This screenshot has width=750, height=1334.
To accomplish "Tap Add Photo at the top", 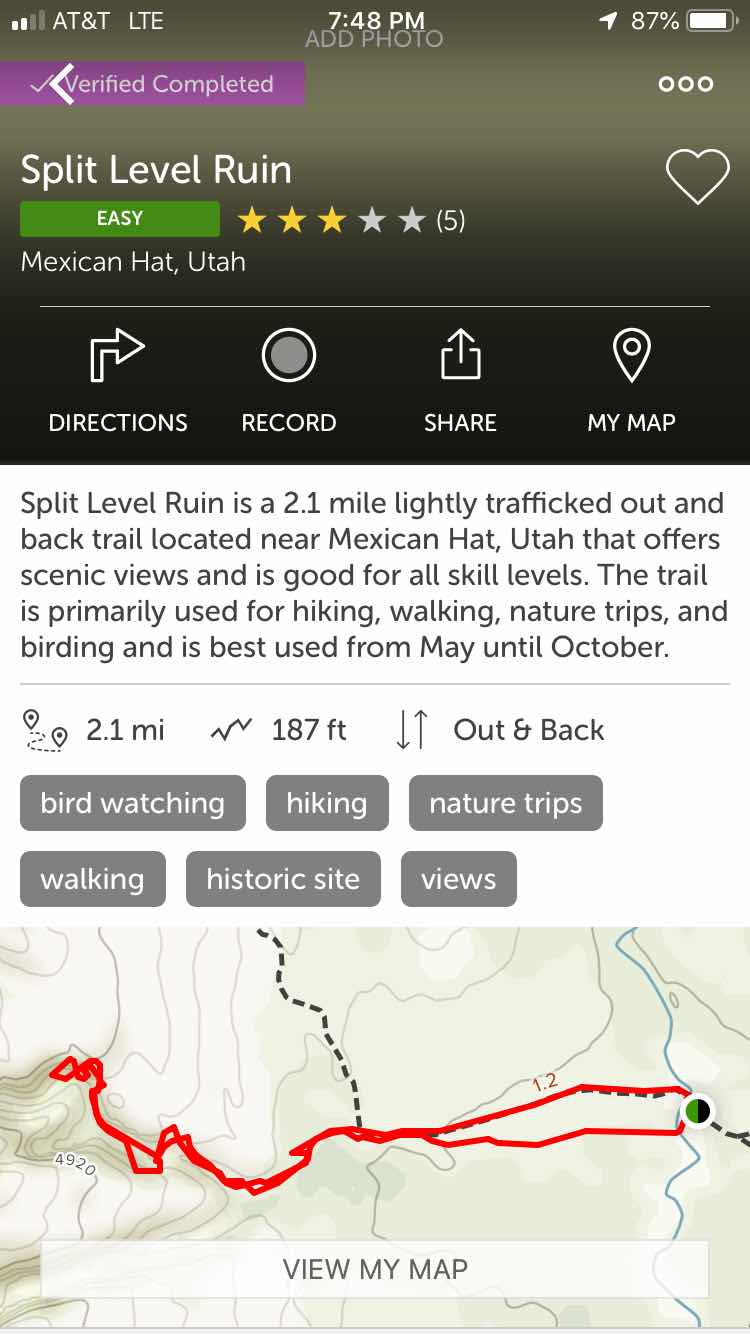I will tap(374, 40).
